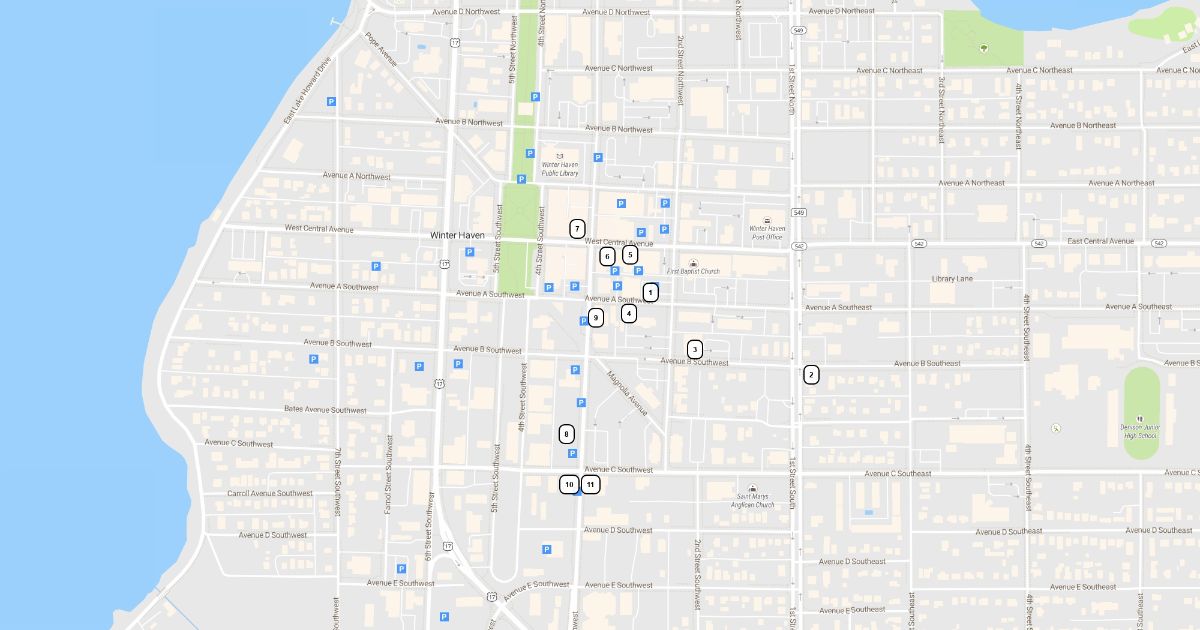This screenshot has width=1200, height=630.
Task: Open map marker number 1
Action: [x=651, y=292]
